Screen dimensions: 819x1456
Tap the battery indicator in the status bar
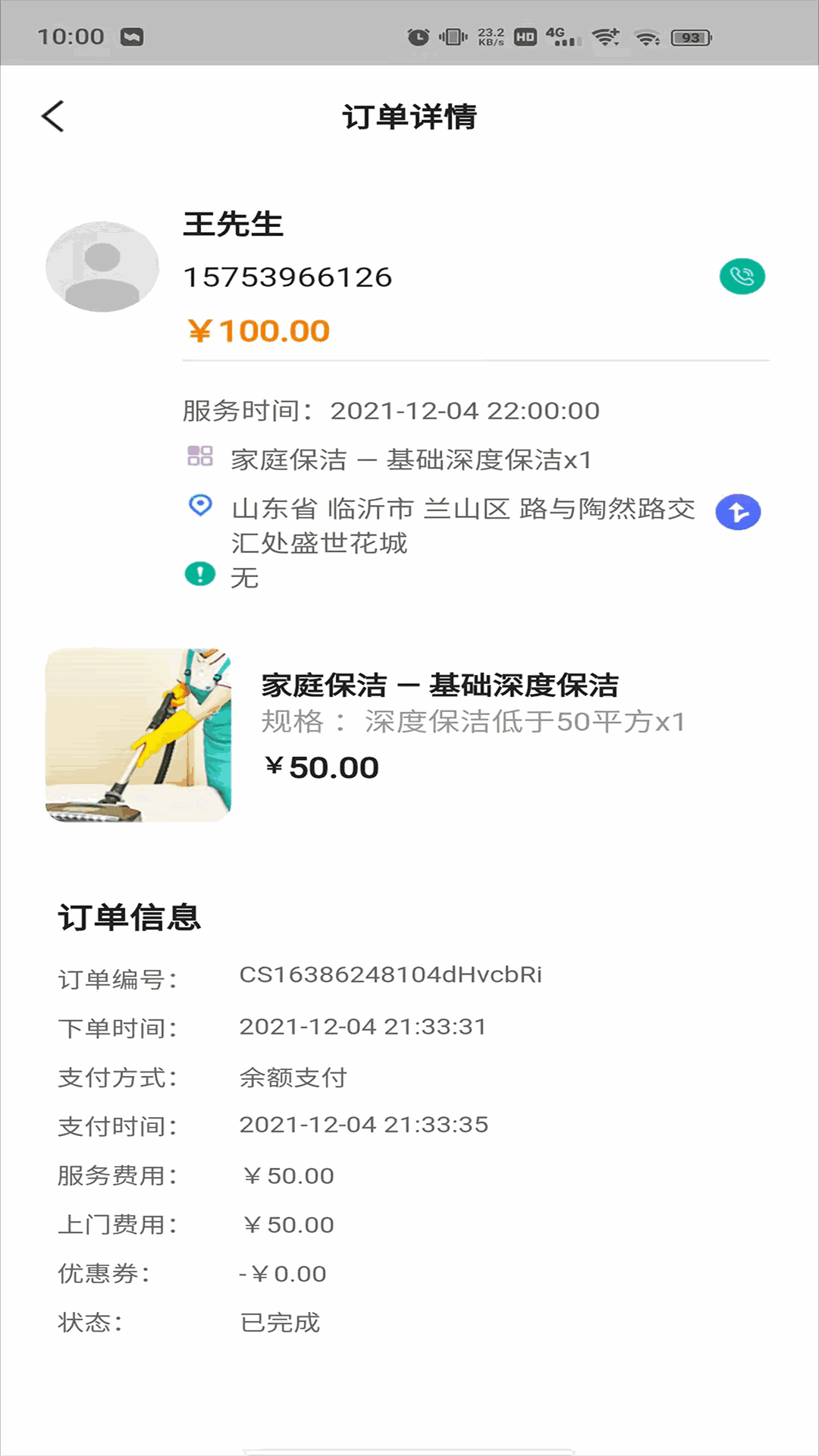[x=692, y=35]
